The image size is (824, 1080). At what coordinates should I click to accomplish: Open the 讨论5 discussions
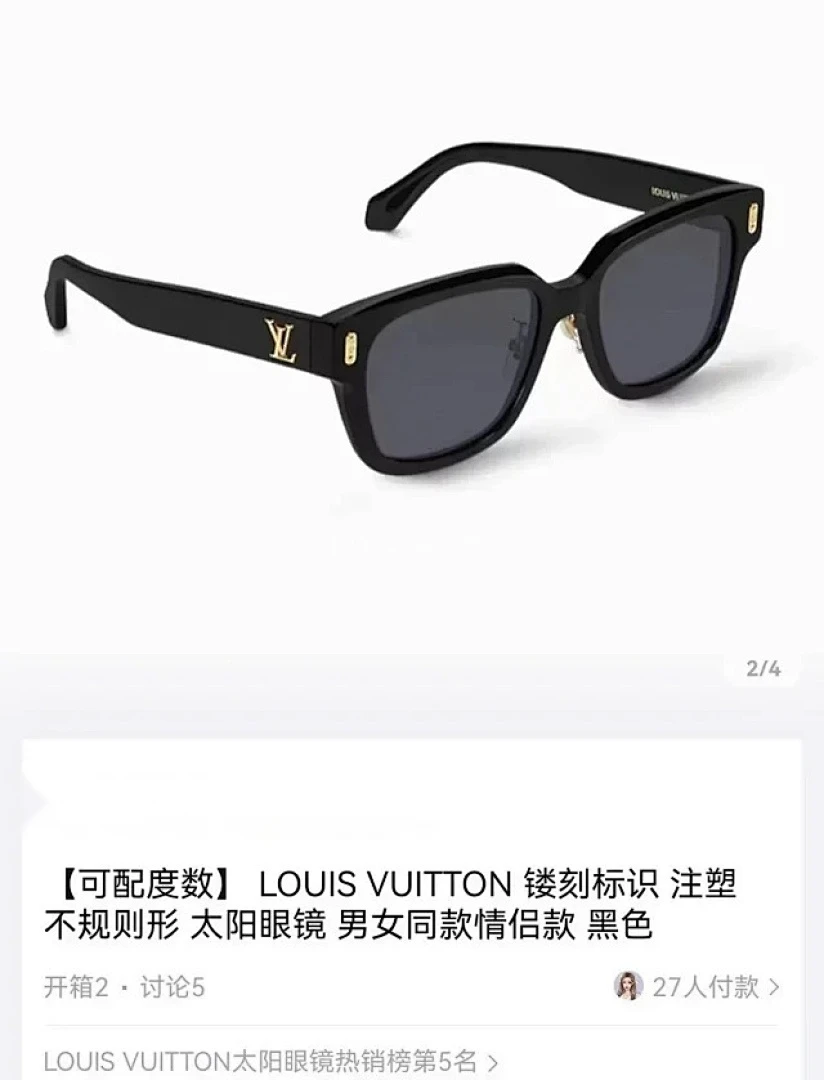click(172, 987)
